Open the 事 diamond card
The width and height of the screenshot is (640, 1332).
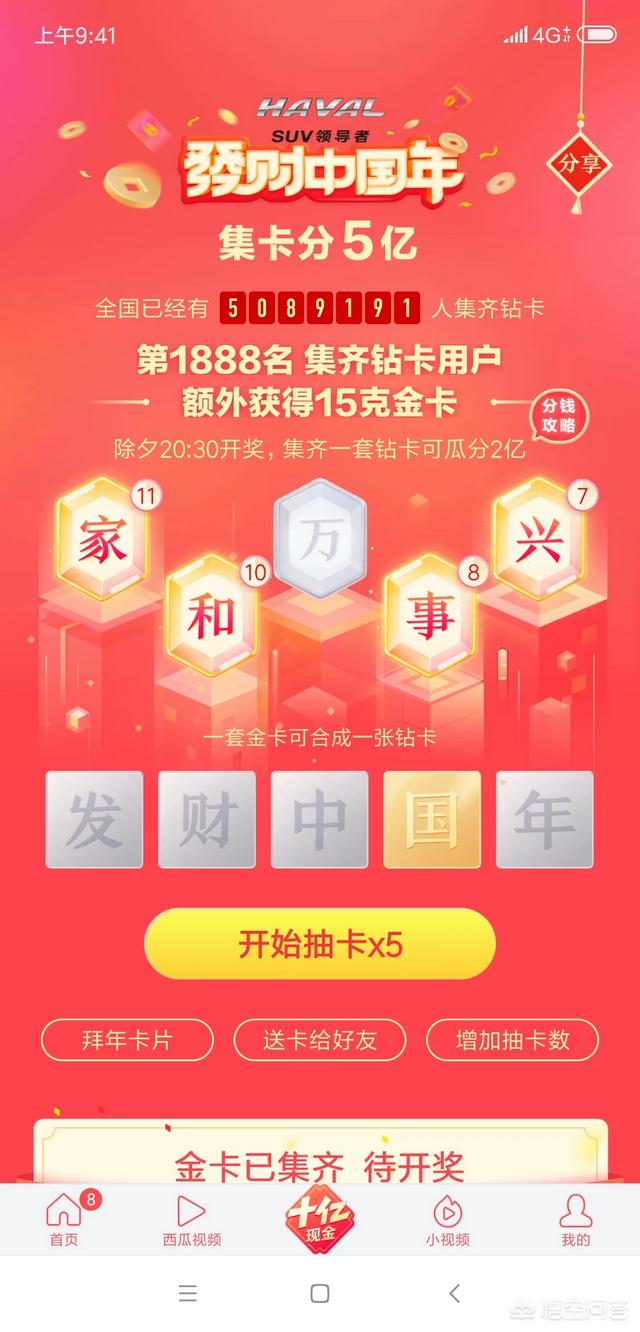pos(428,619)
